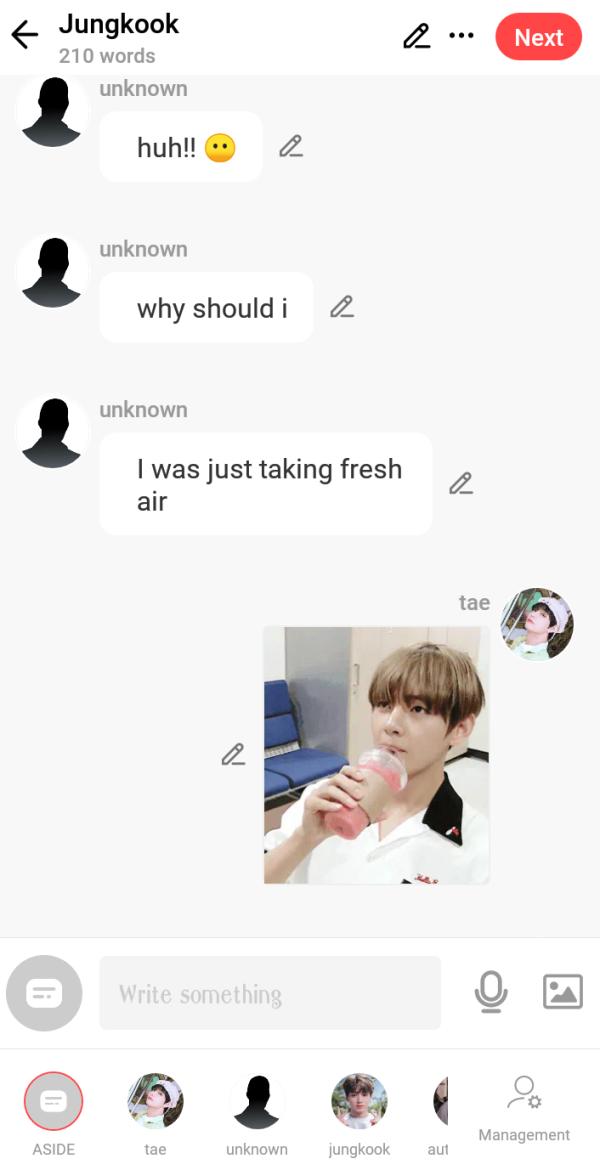Go back using the top arrow
The image size is (600, 1170).
click(25, 36)
